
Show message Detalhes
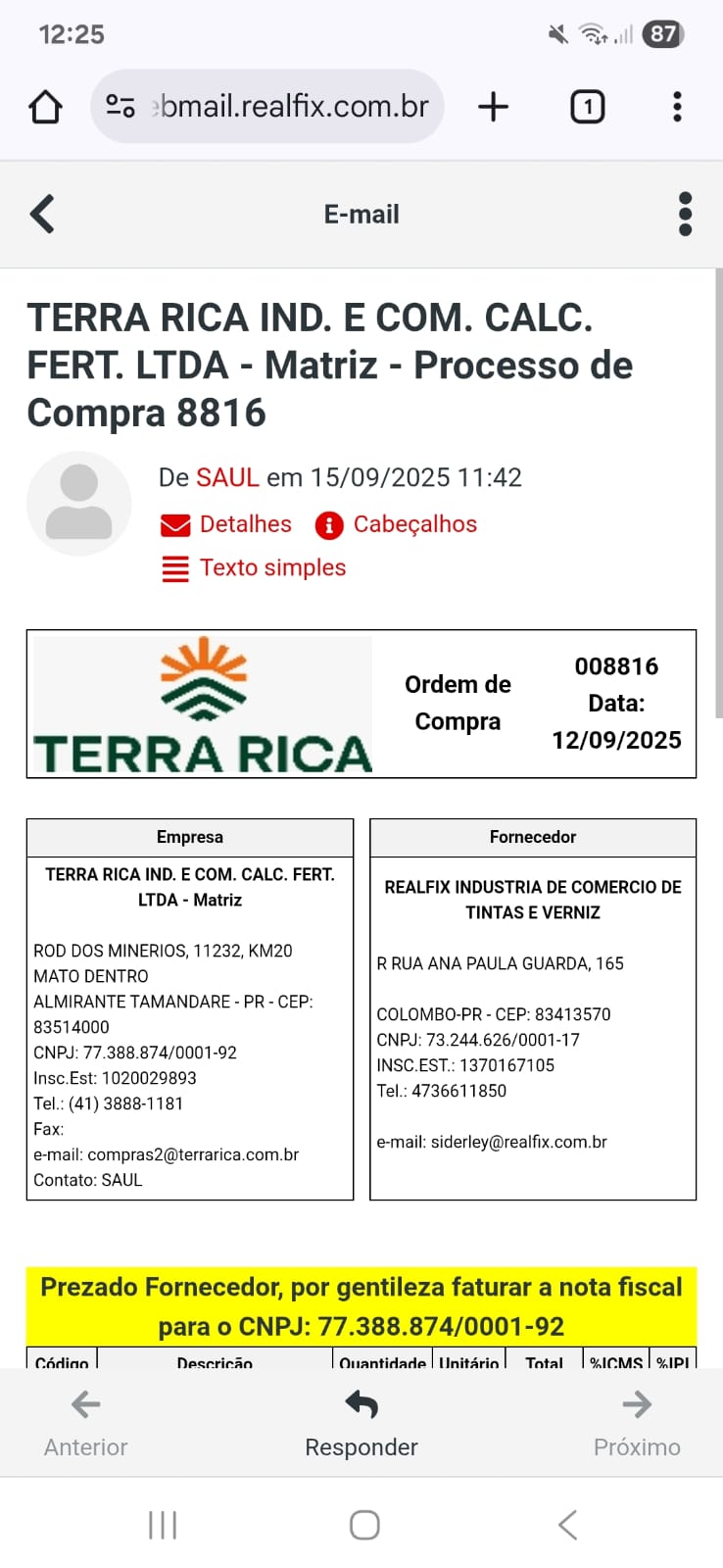[x=227, y=524]
